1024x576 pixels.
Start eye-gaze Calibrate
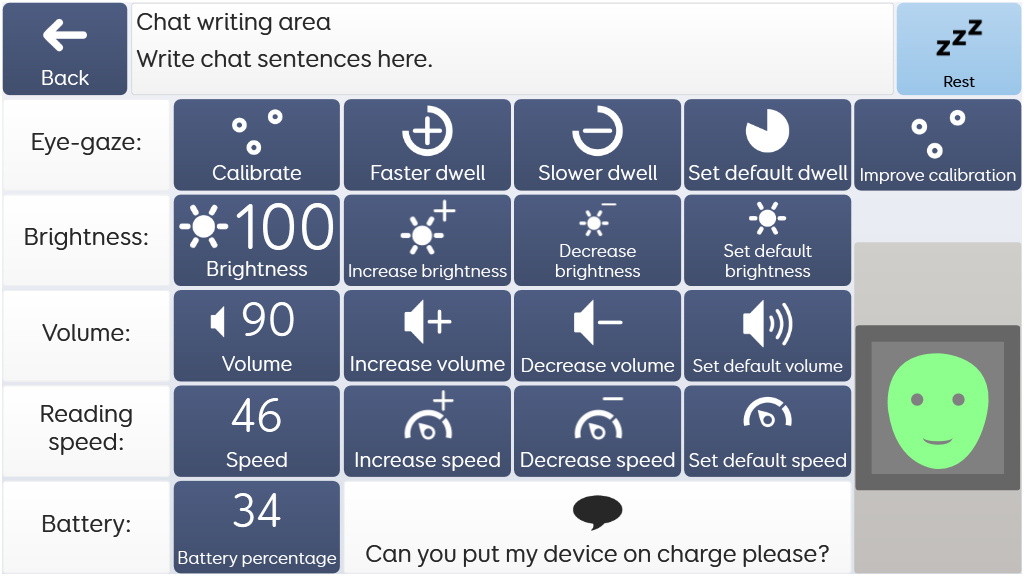pos(257,145)
